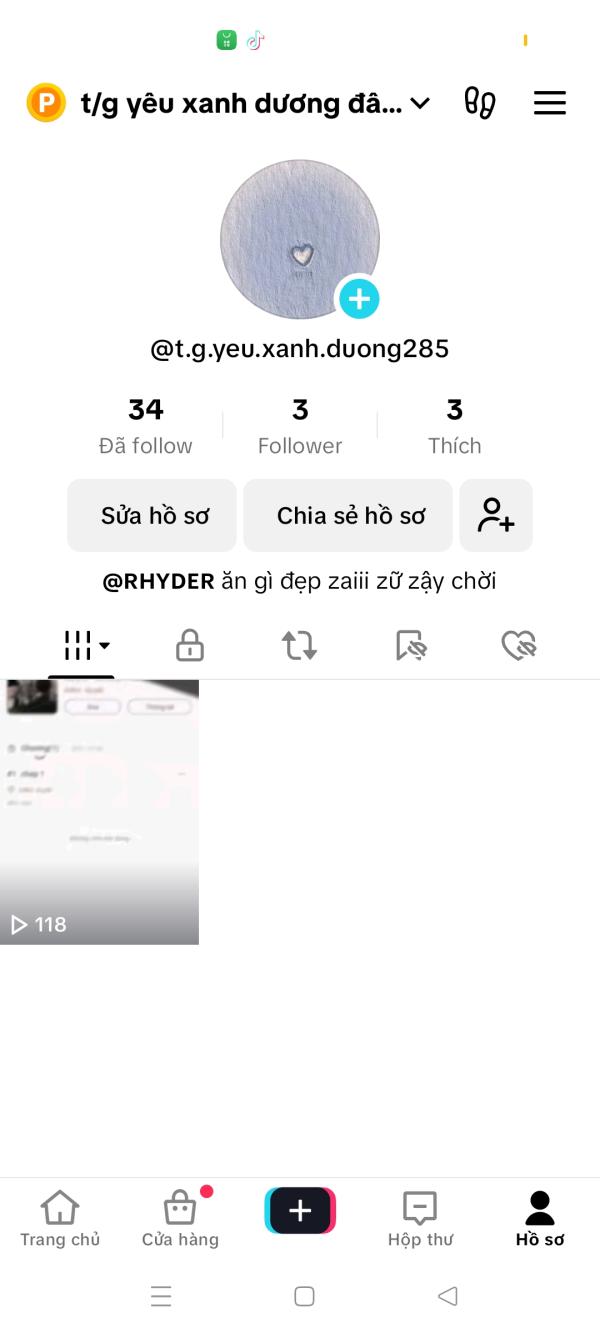
Task: Open the profile views footprints icon
Action: coord(480,103)
